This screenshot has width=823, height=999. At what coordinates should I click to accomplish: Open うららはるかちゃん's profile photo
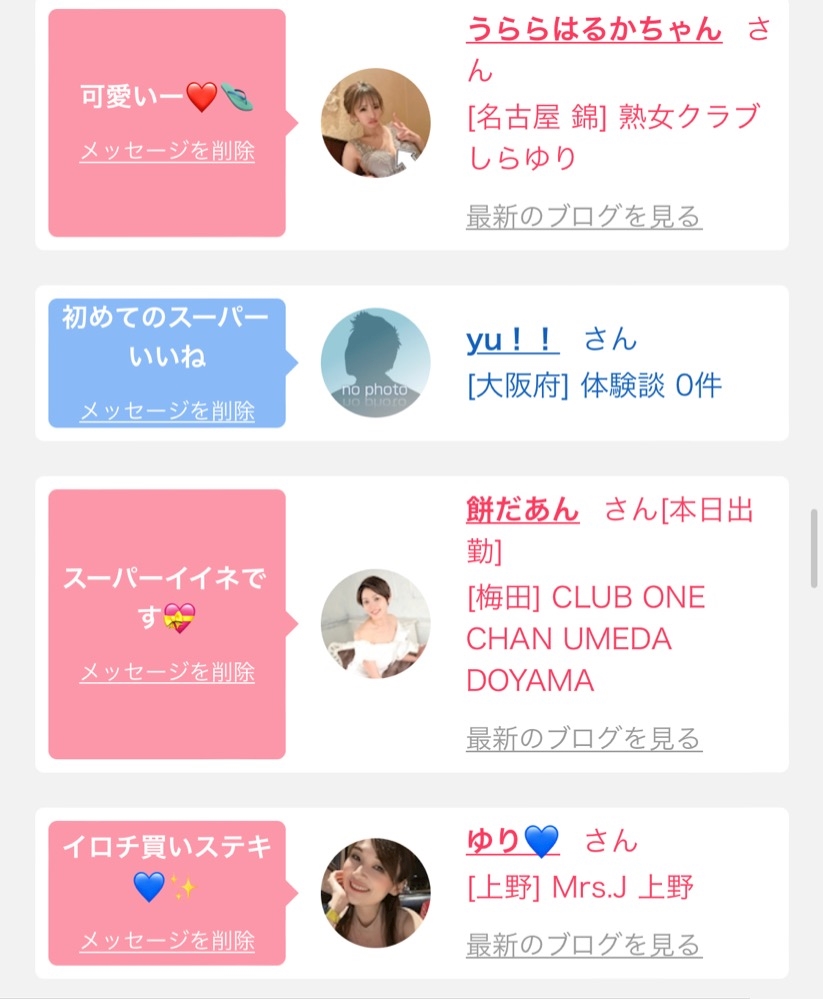375,122
